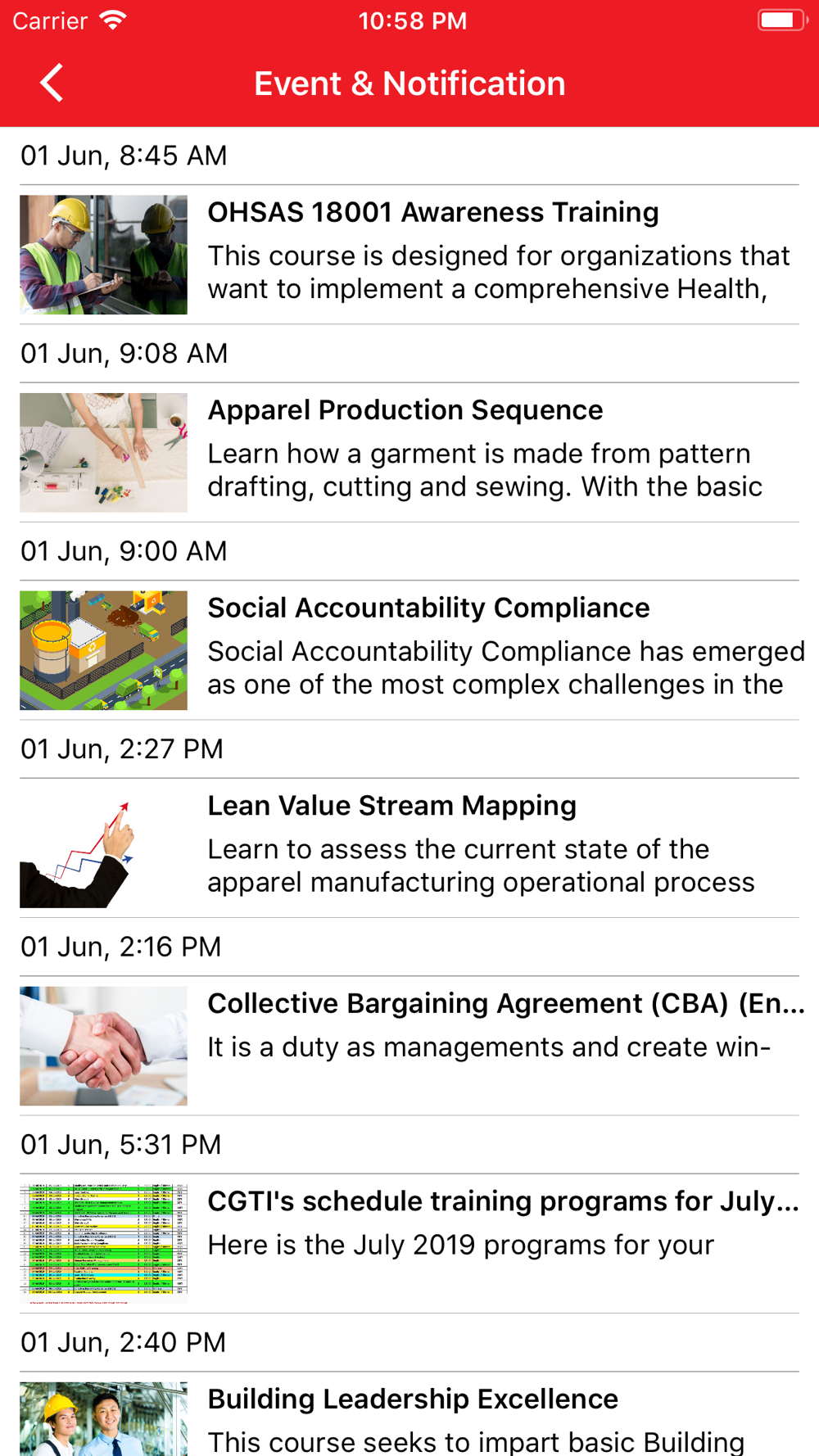Open Collective Bargaining Agreement (CBA) notification
The height and width of the screenshot is (1456, 819).
pyautogui.click(x=505, y=1004)
